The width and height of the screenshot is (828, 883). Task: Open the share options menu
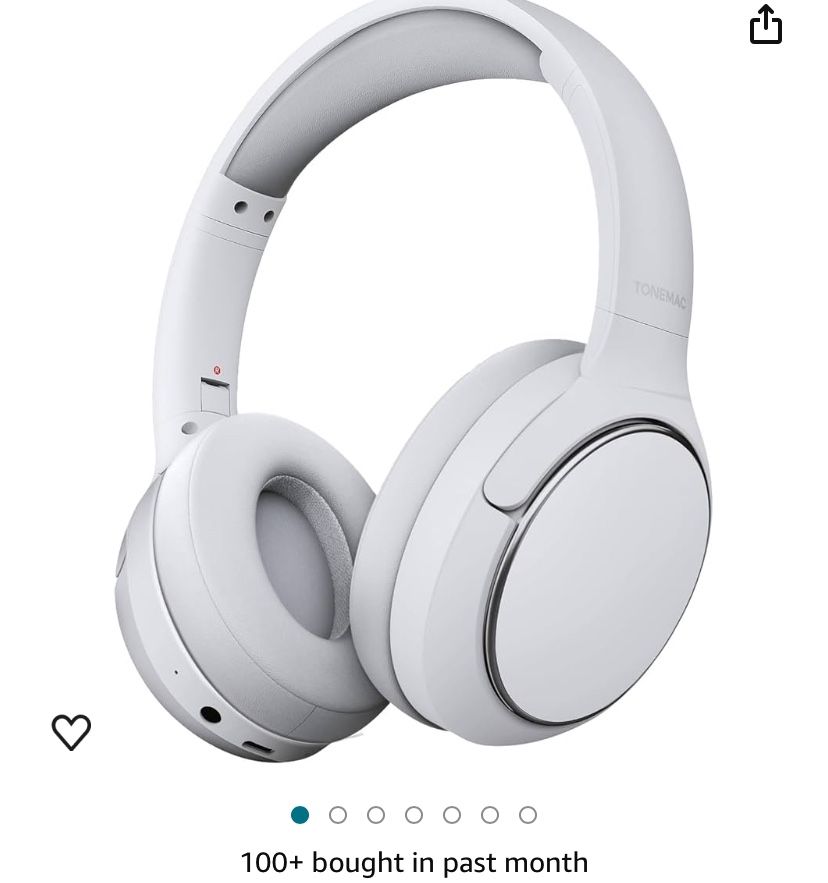pos(766,27)
